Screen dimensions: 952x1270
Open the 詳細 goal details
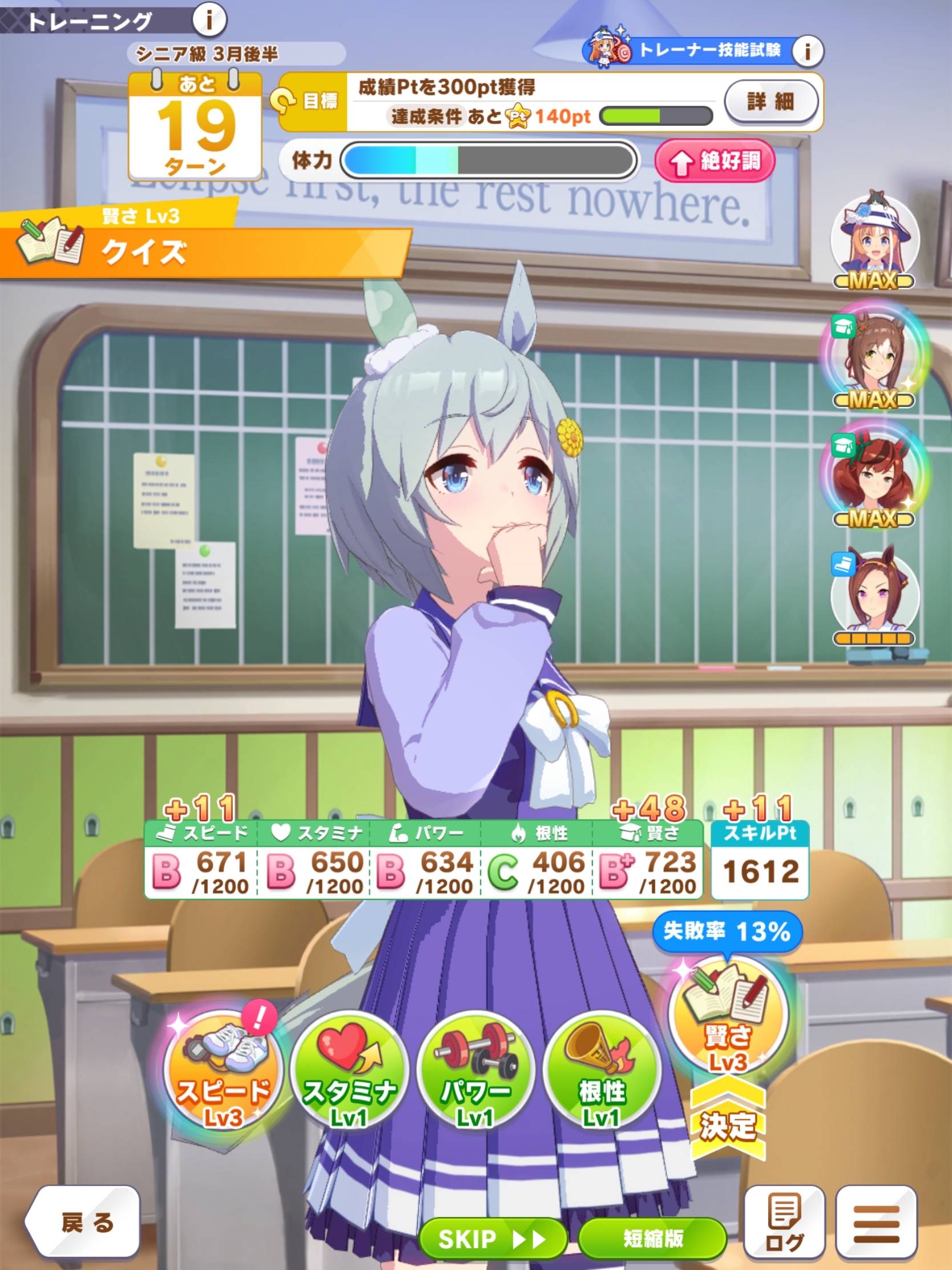tap(771, 102)
